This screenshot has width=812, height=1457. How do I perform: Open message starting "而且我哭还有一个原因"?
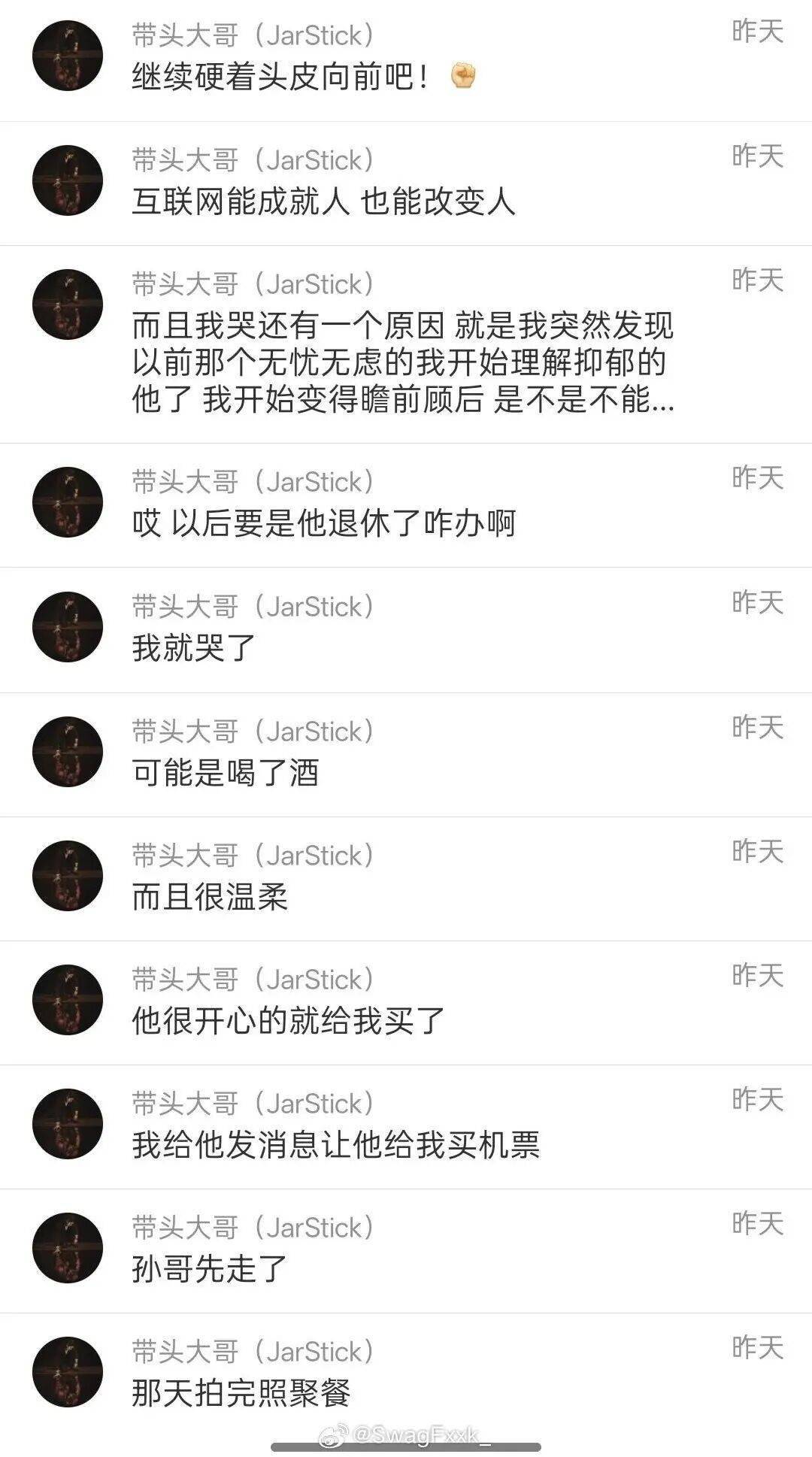(402, 363)
